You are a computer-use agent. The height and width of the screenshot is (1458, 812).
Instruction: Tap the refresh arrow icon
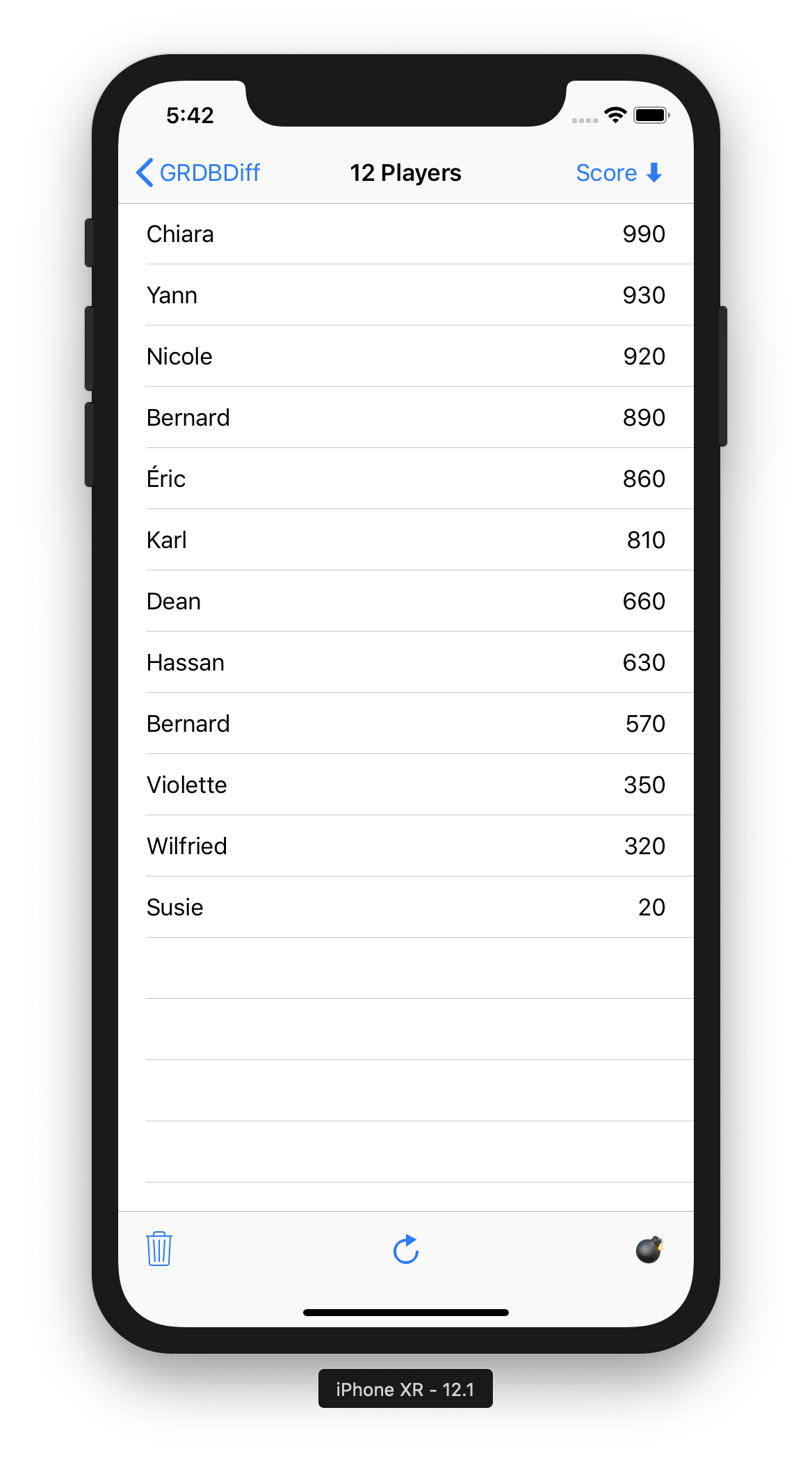[406, 1249]
